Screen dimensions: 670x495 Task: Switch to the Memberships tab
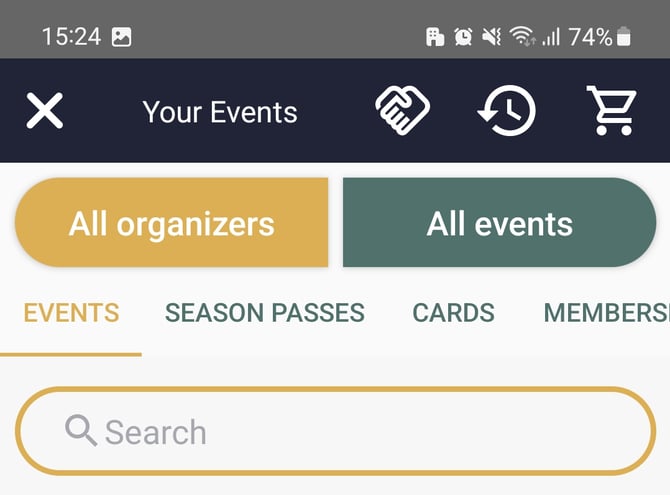click(x=606, y=313)
